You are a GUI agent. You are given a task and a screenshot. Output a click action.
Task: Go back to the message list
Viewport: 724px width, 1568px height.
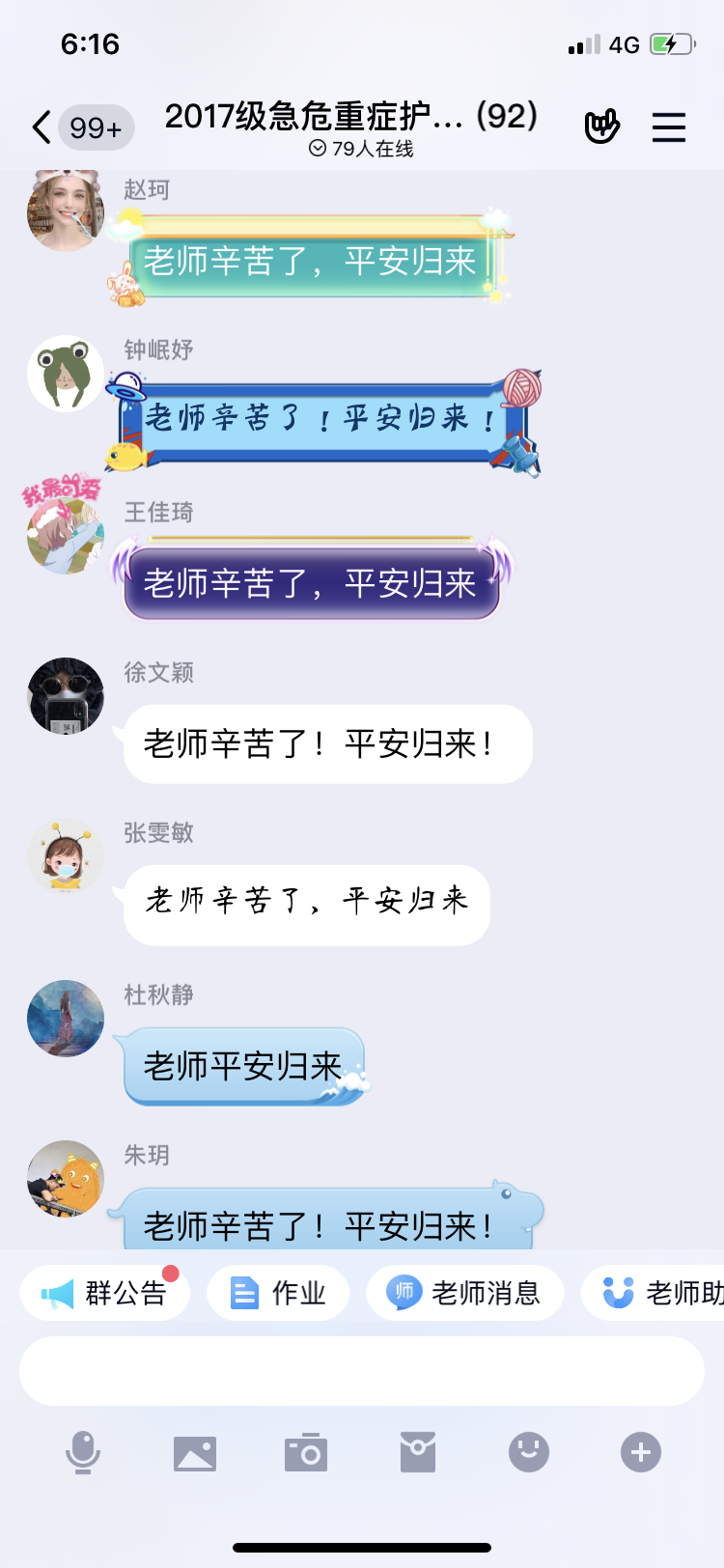(x=42, y=127)
